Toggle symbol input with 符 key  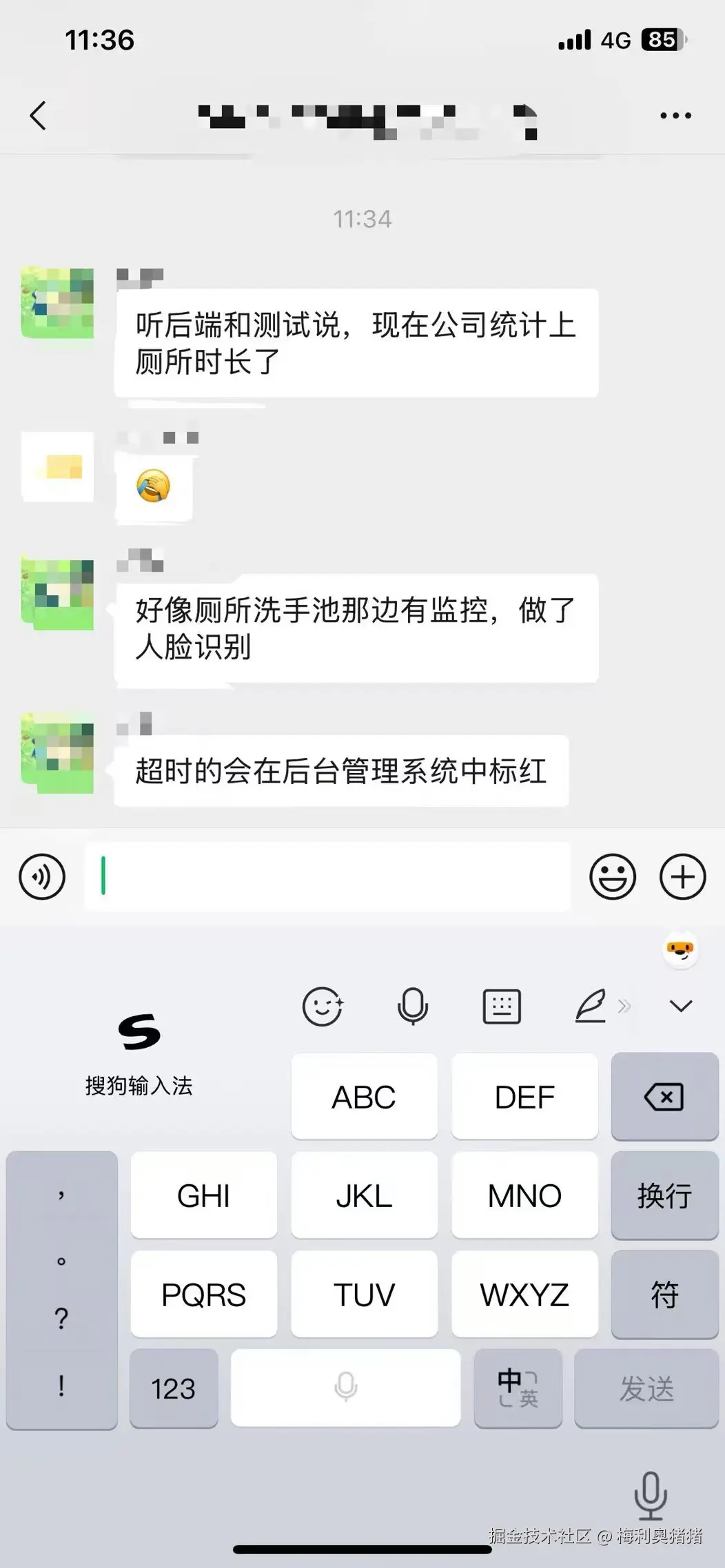pyautogui.click(x=664, y=1294)
